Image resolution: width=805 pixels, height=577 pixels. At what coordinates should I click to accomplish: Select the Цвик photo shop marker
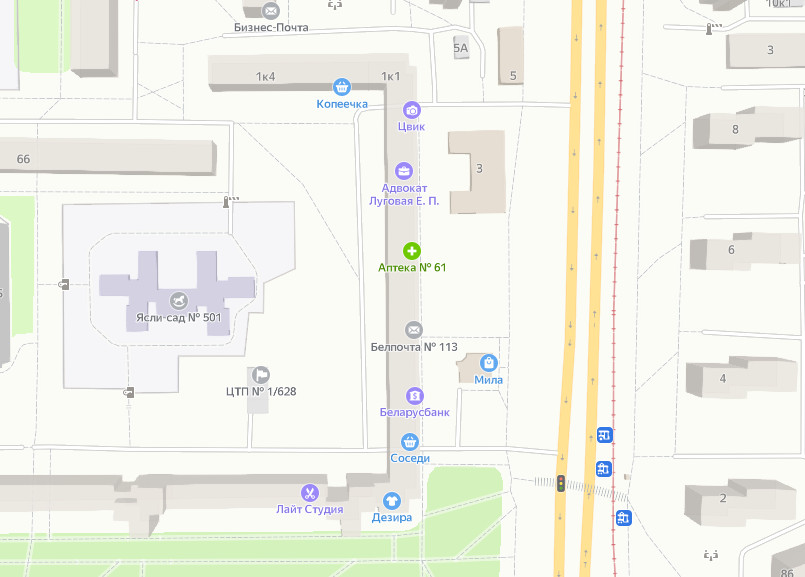411,110
